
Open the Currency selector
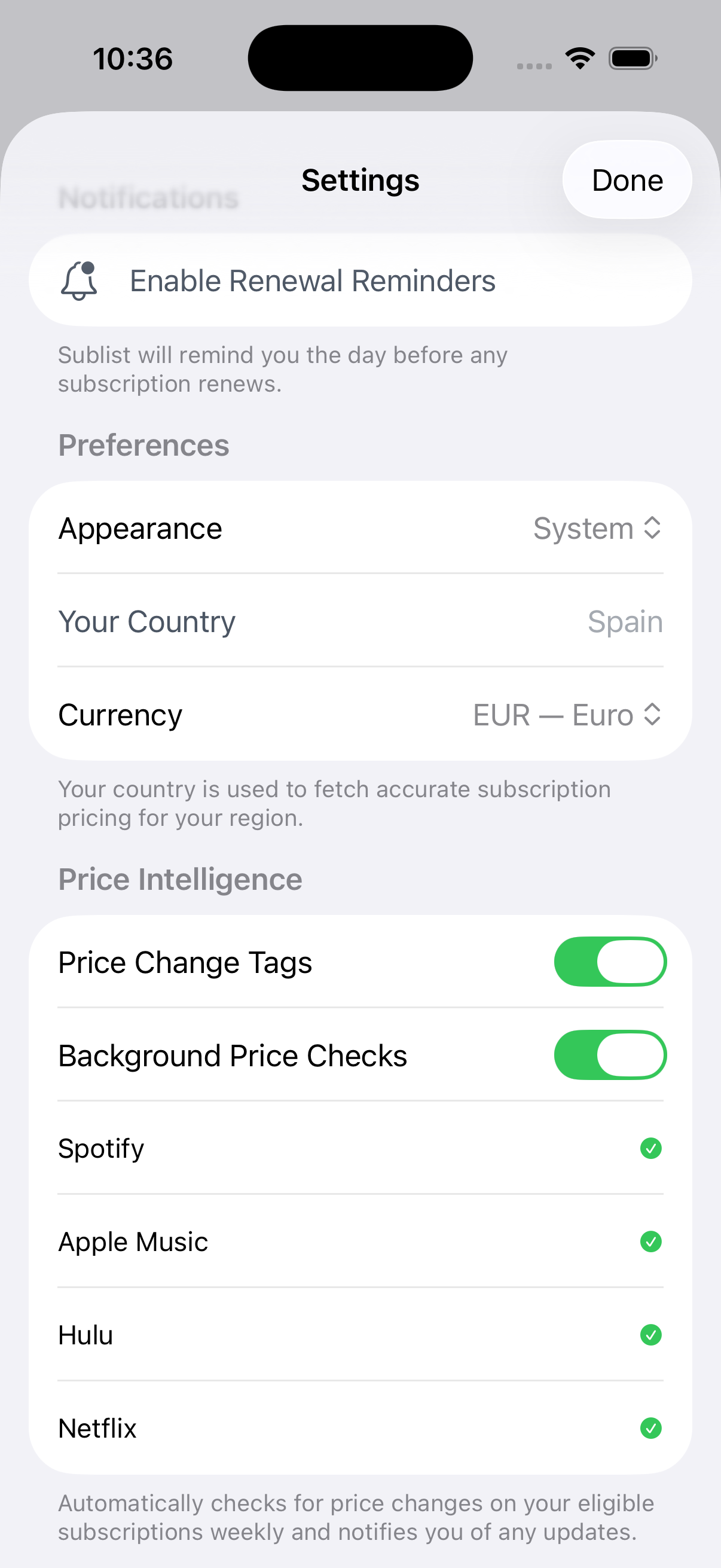(x=566, y=715)
